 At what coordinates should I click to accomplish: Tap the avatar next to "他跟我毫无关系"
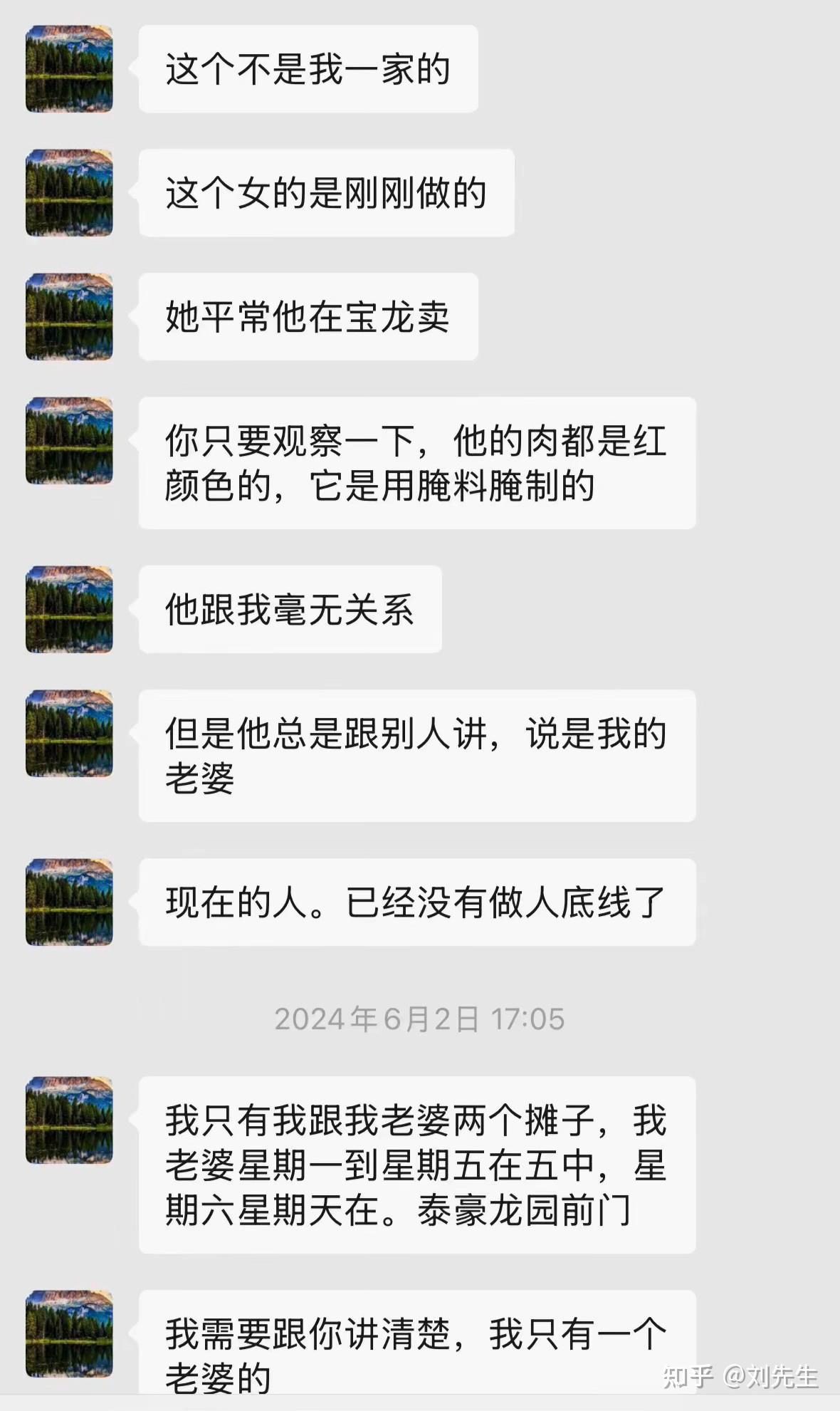coord(69,609)
